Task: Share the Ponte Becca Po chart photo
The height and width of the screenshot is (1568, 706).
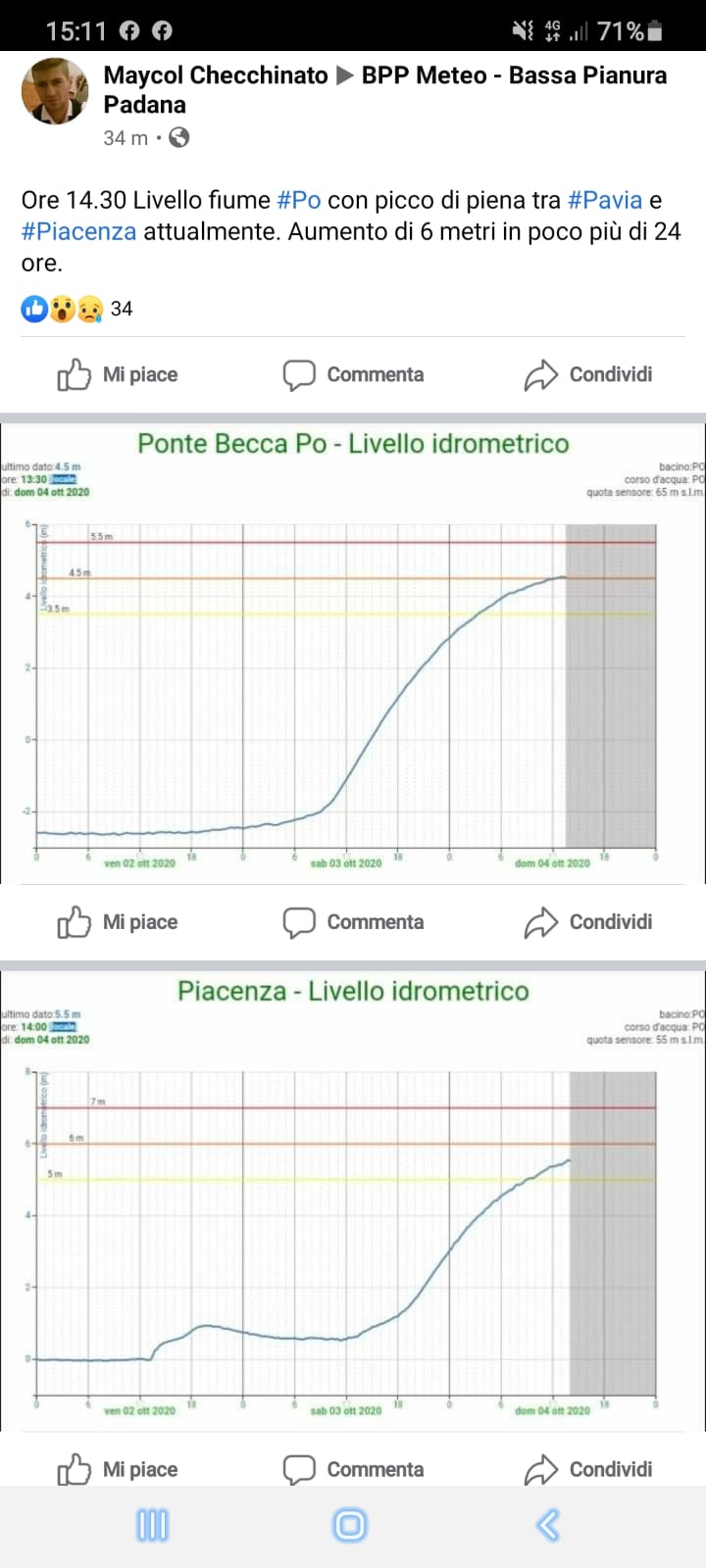Action: 588,922
